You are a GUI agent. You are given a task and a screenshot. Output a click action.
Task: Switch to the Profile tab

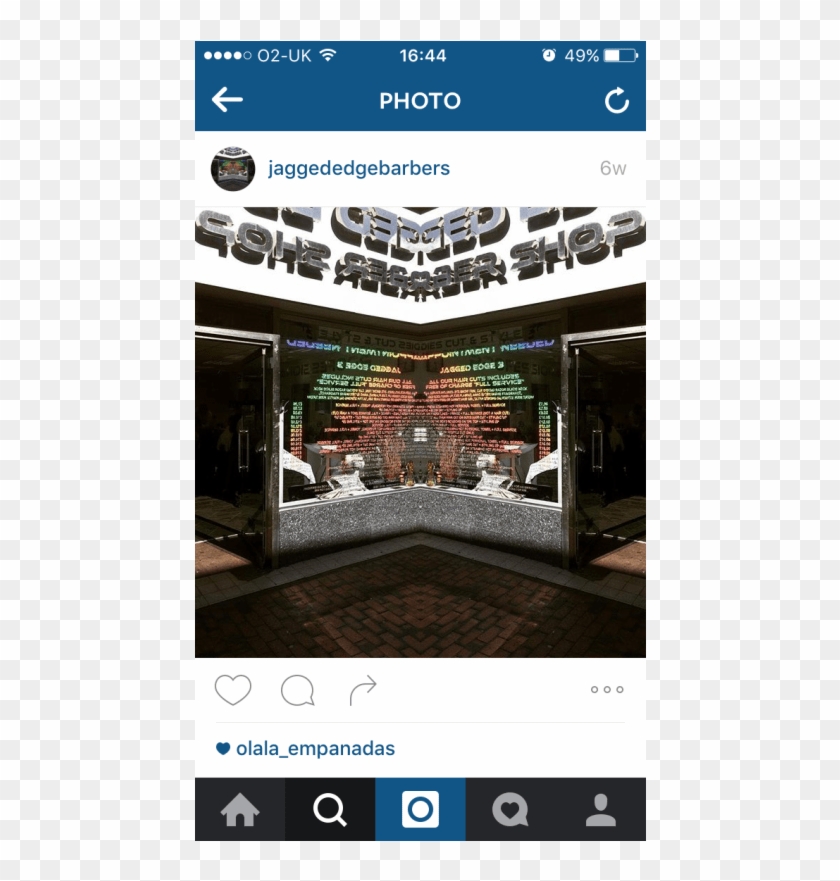[600, 809]
